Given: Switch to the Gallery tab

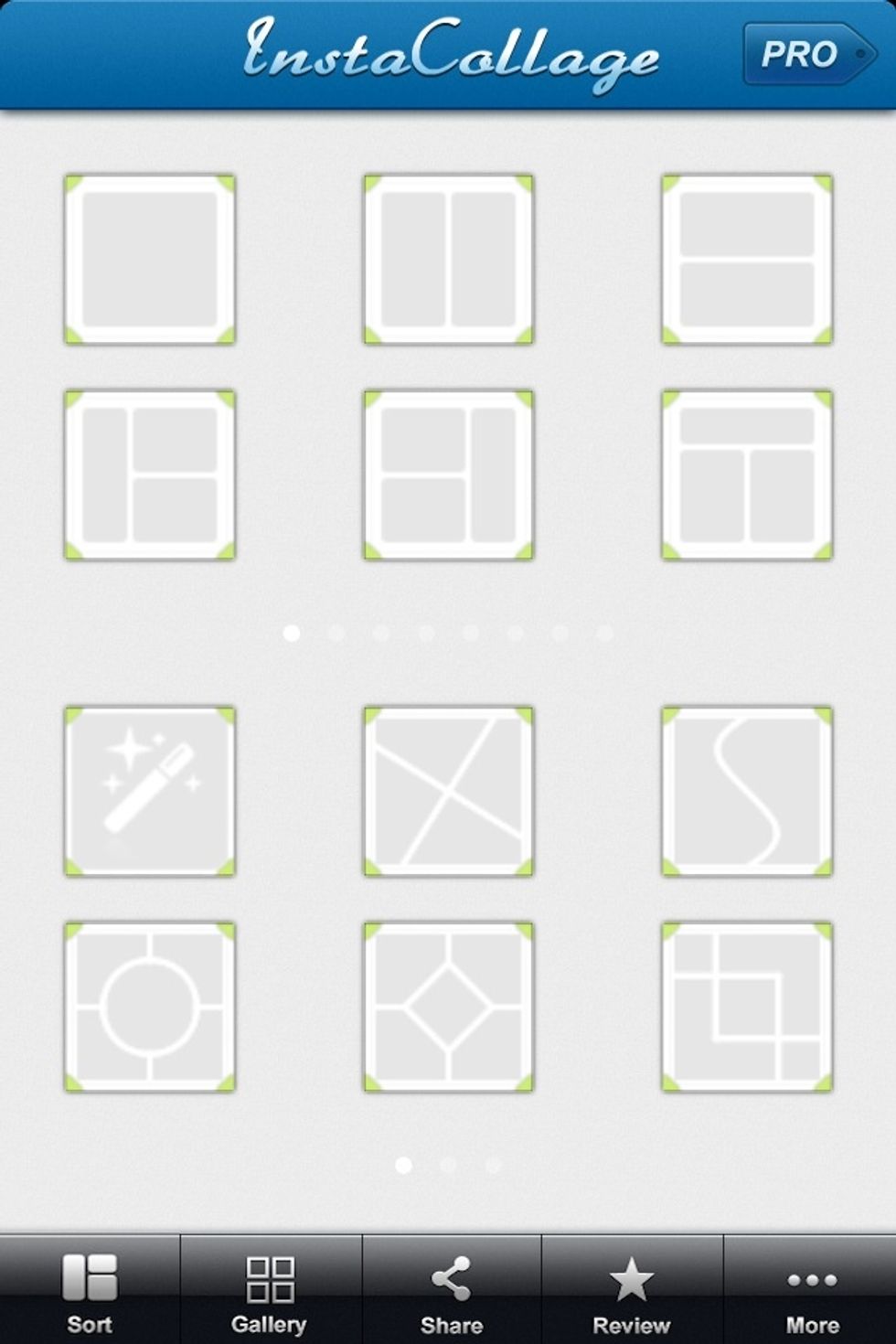Looking at the screenshot, I should pos(270,1291).
